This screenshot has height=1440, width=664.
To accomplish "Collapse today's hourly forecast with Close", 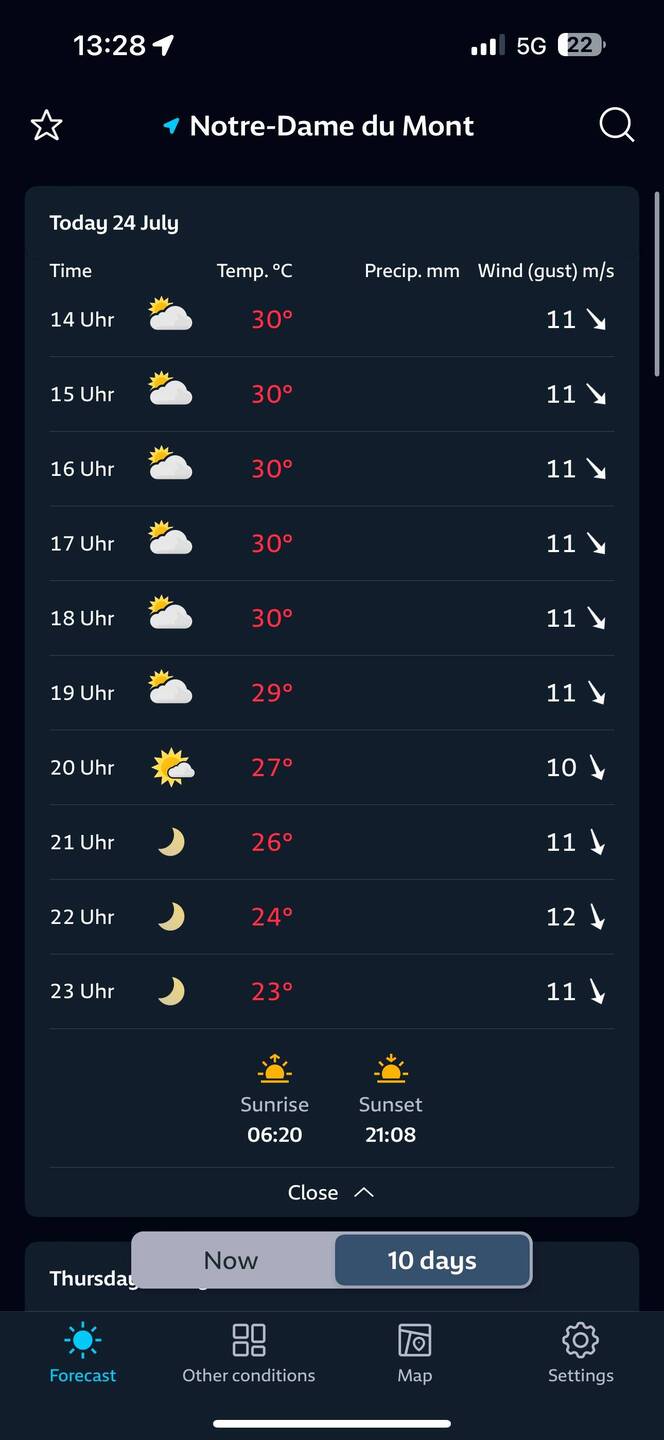I will click(331, 1192).
